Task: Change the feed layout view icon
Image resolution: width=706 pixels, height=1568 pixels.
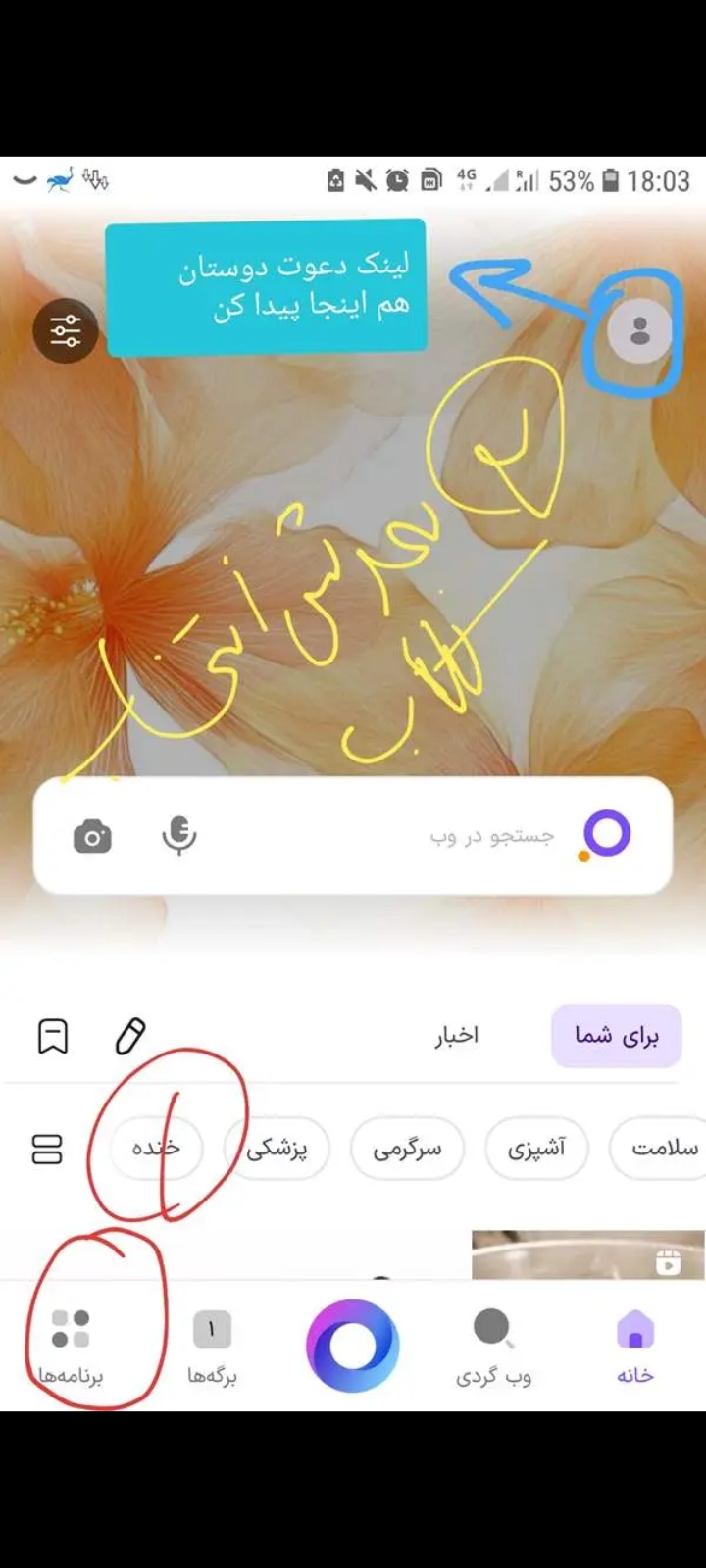Action: coord(47,1149)
